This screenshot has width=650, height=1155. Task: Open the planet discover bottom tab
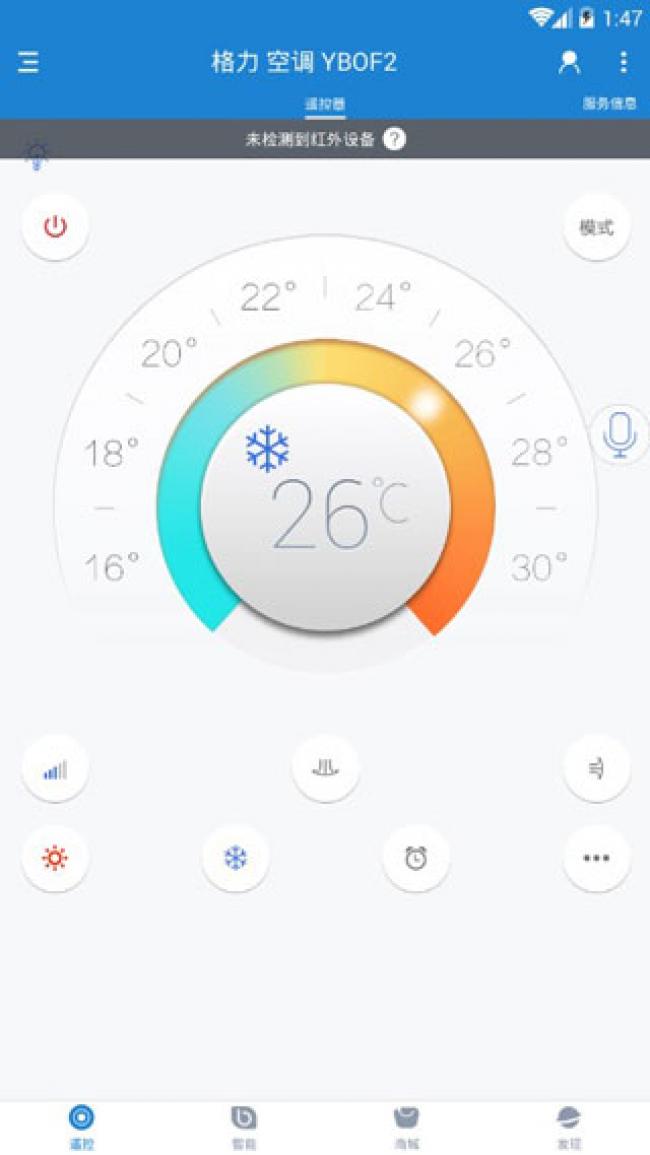pyautogui.click(x=568, y=1126)
